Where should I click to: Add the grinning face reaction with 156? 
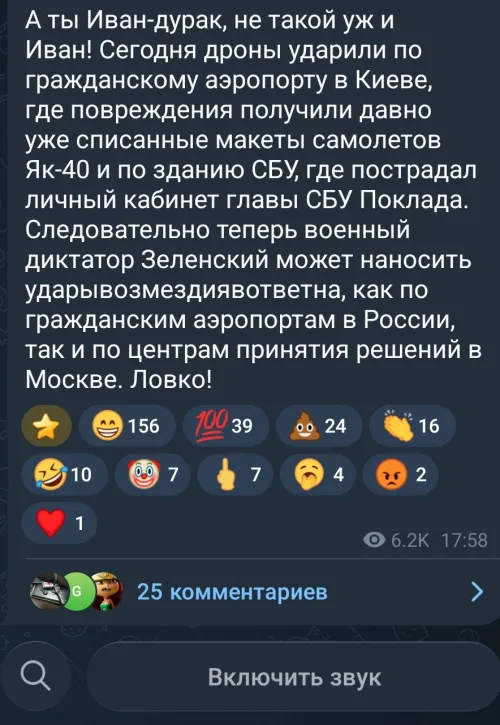coord(127,425)
